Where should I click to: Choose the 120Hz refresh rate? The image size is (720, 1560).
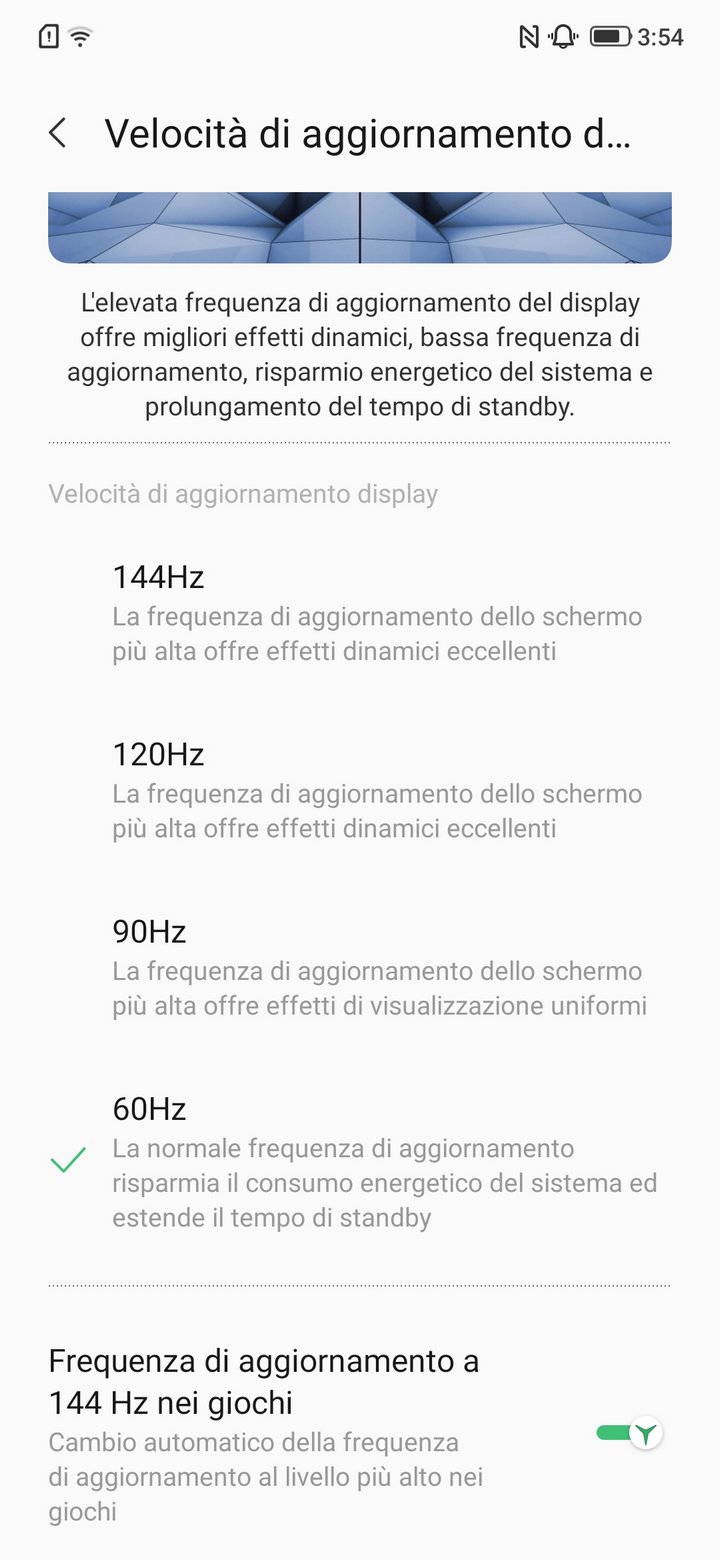[x=360, y=790]
